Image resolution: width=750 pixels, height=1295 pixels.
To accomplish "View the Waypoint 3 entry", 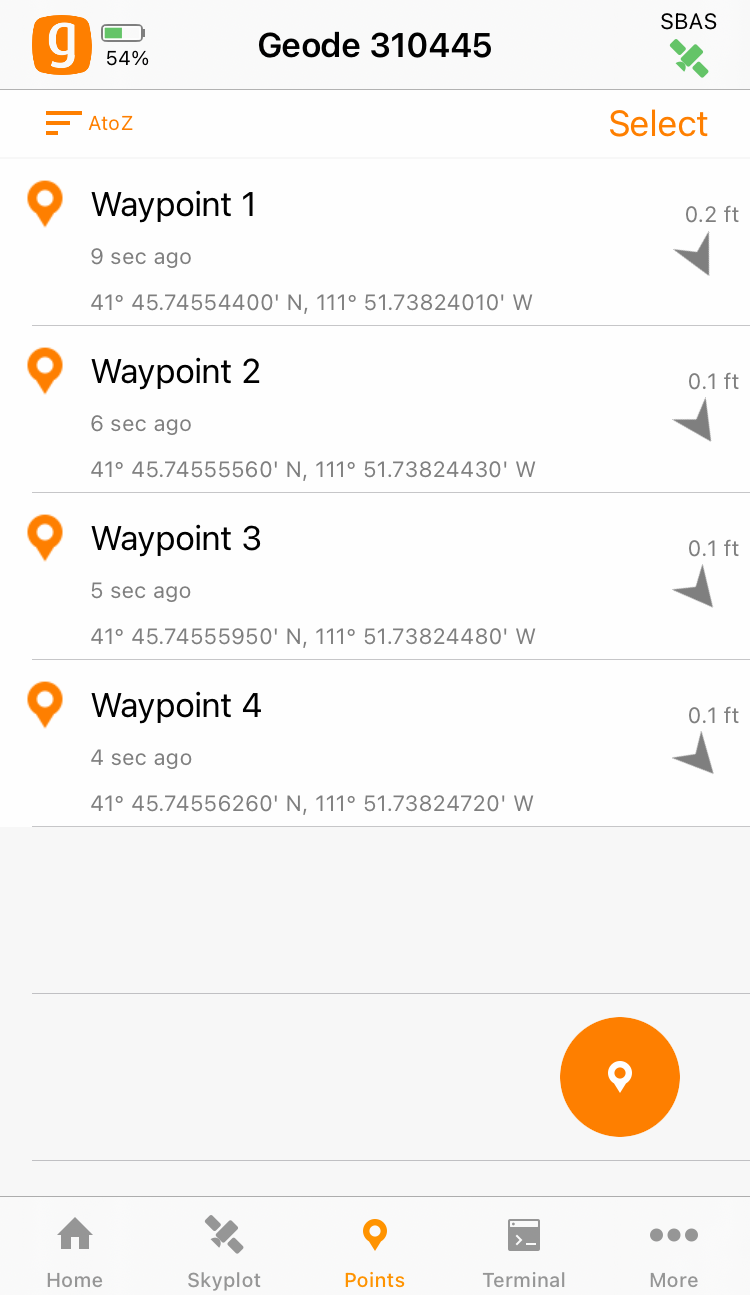I will (x=374, y=577).
